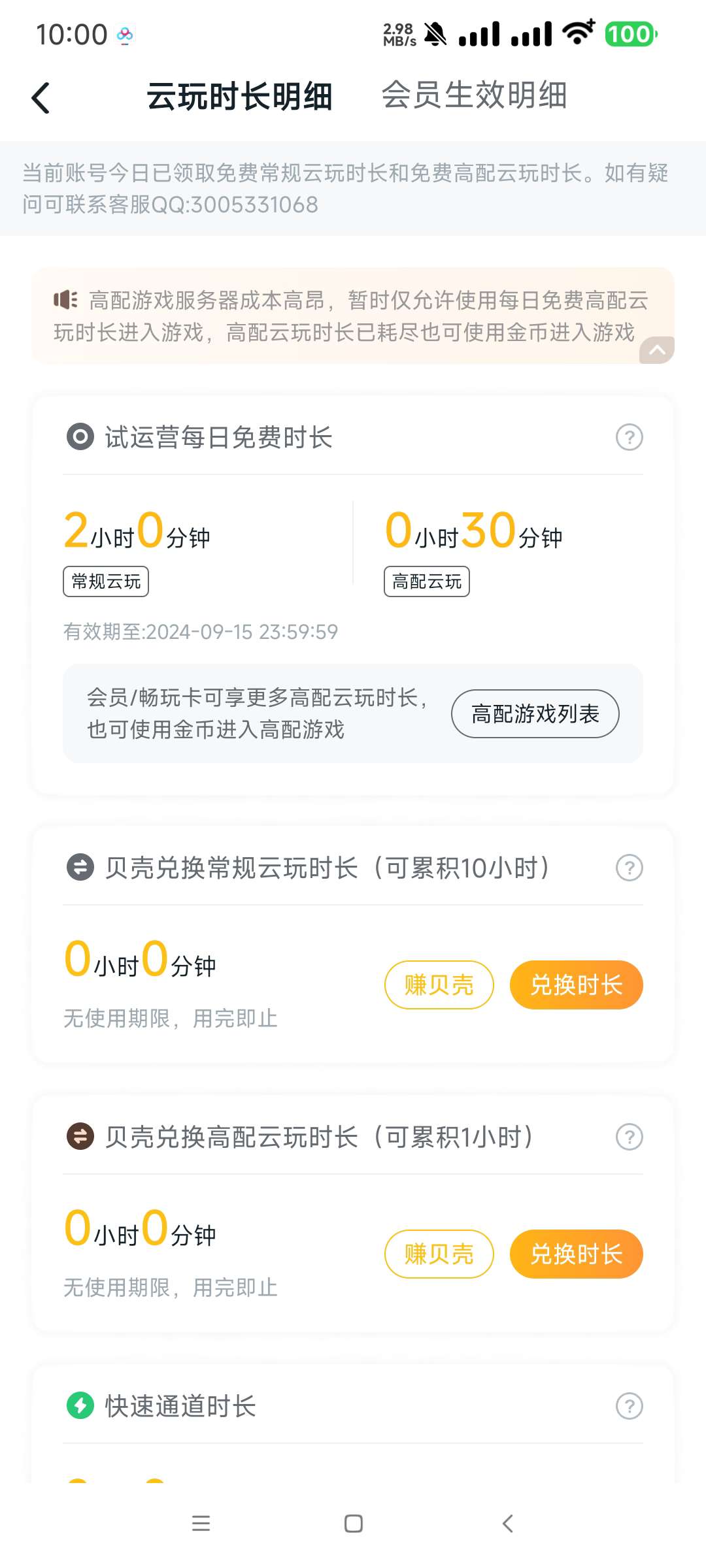Click the help icon beside 试运营每日免费时长
This screenshot has width=706, height=1568.
[x=628, y=438]
